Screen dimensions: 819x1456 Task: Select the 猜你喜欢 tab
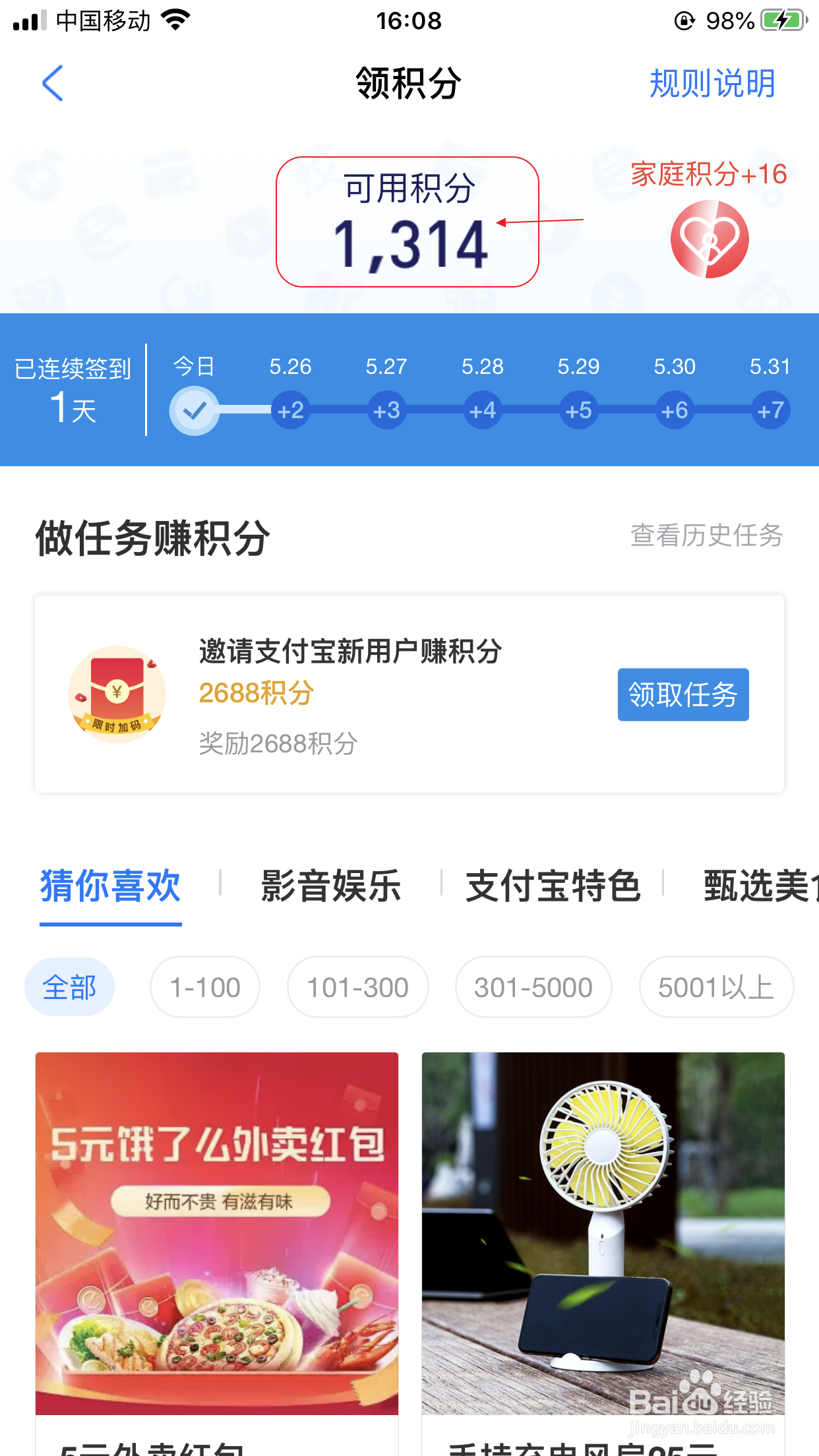tap(111, 886)
